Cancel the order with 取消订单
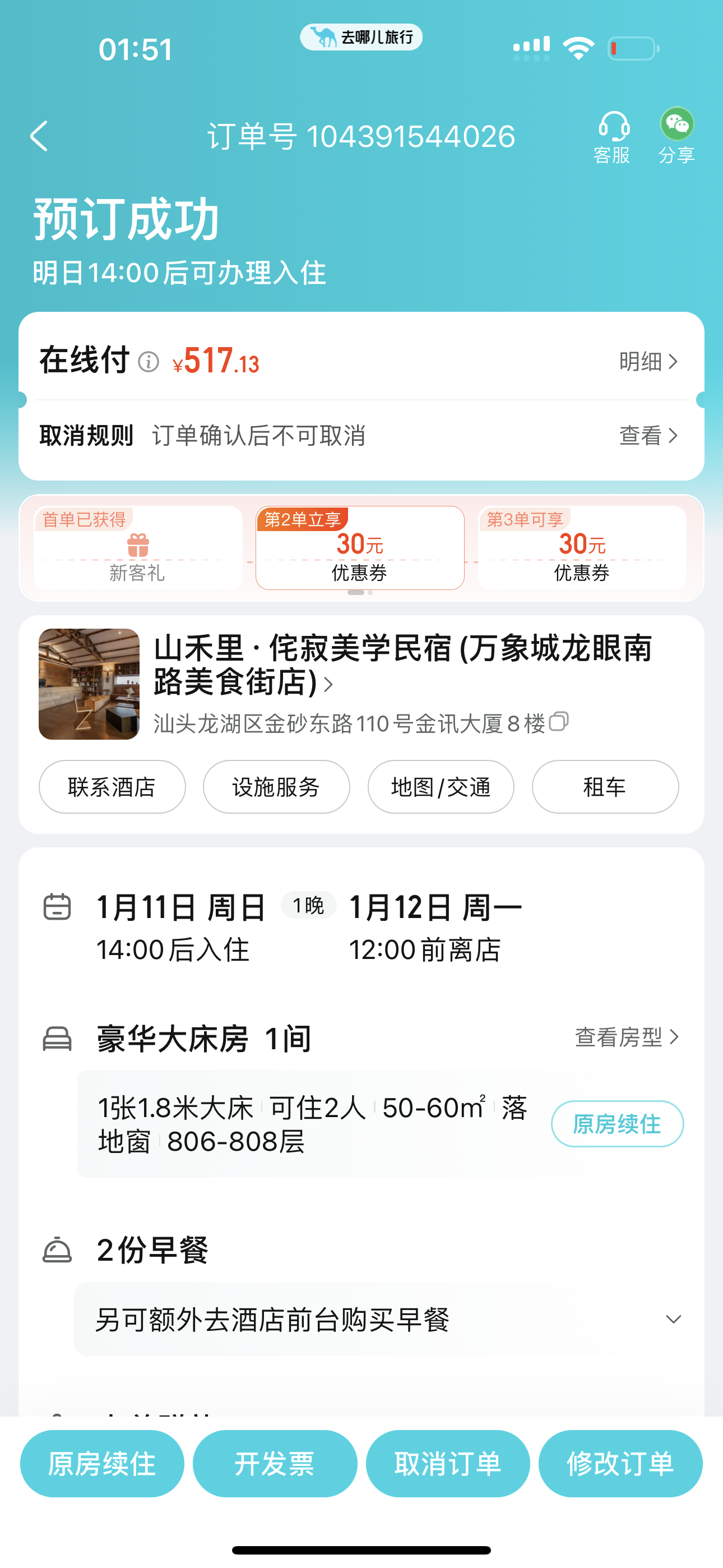 (x=447, y=1463)
